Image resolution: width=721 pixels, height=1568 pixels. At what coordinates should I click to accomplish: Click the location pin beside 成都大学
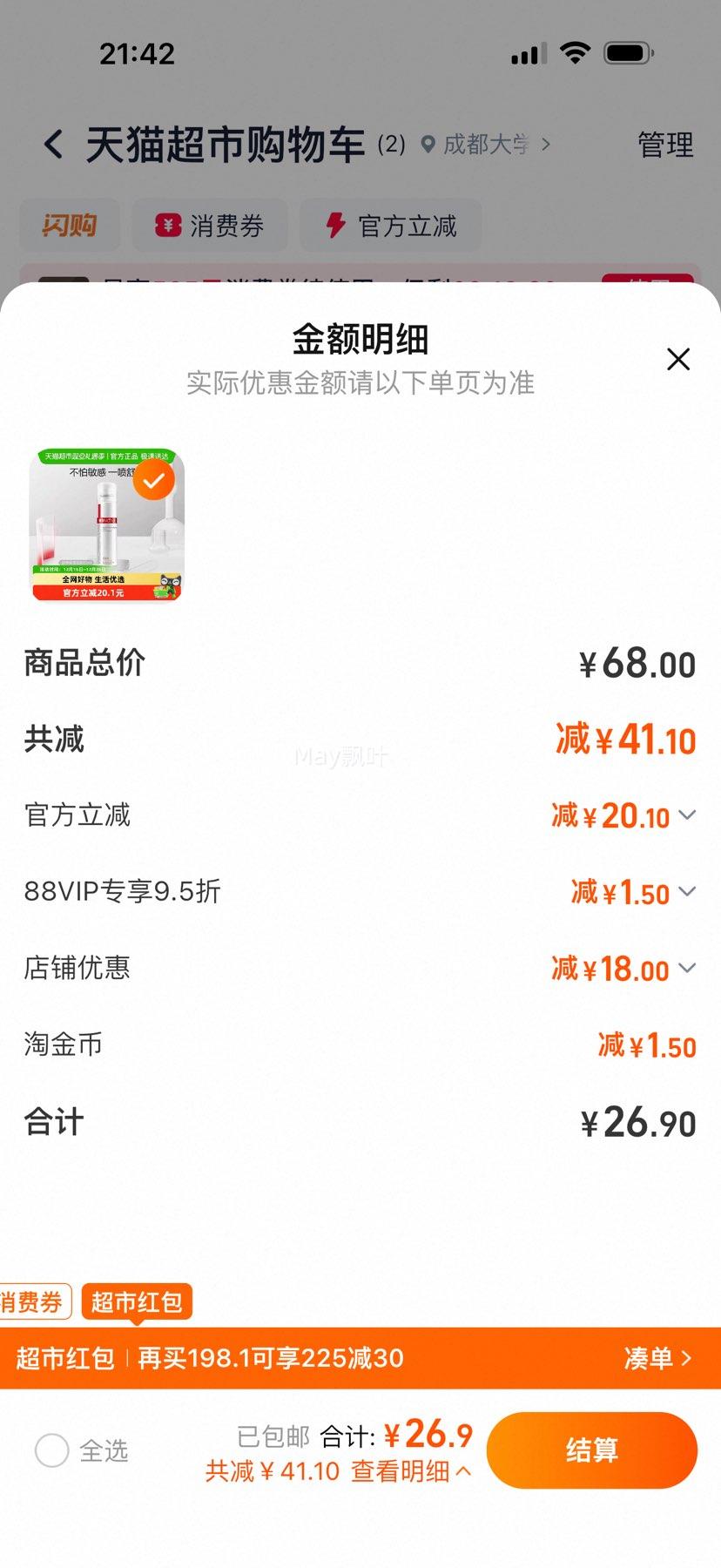point(426,145)
